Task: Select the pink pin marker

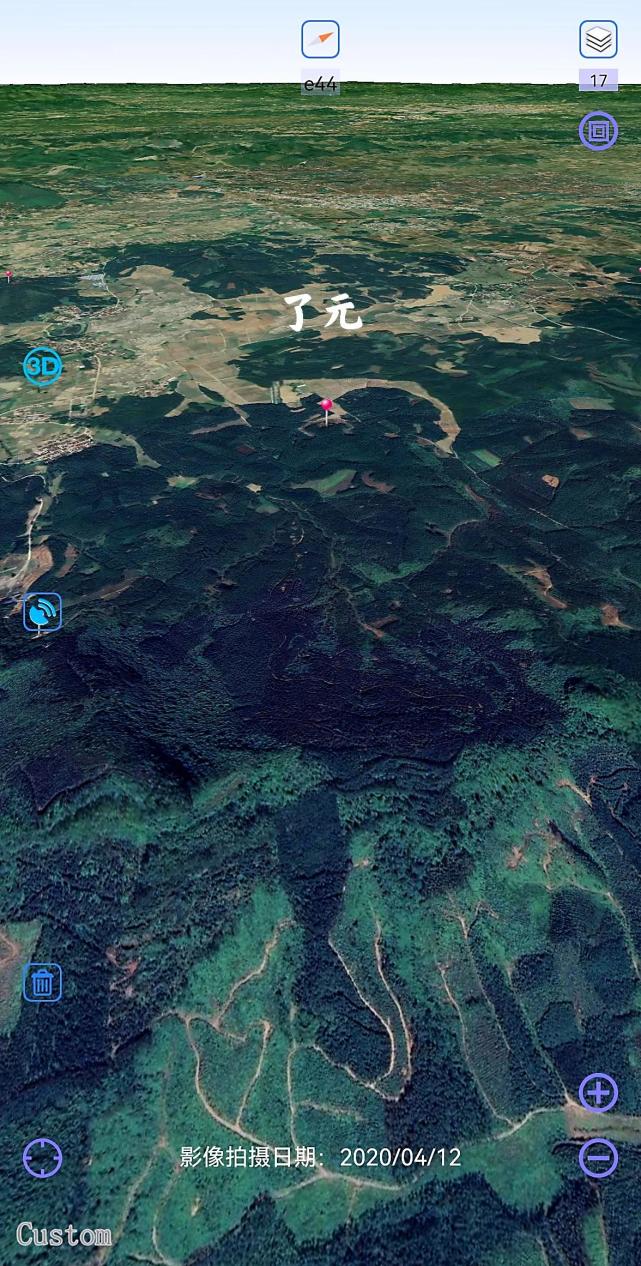Action: pyautogui.click(x=326, y=405)
